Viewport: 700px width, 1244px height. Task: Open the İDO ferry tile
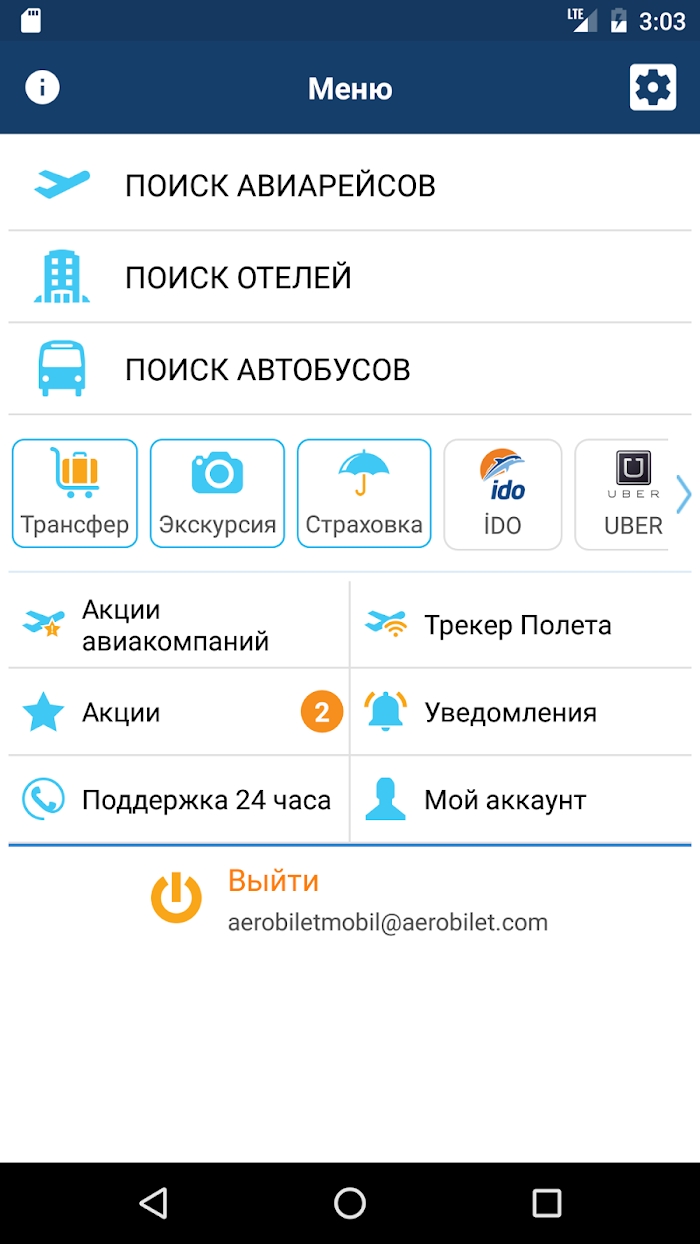click(502, 494)
